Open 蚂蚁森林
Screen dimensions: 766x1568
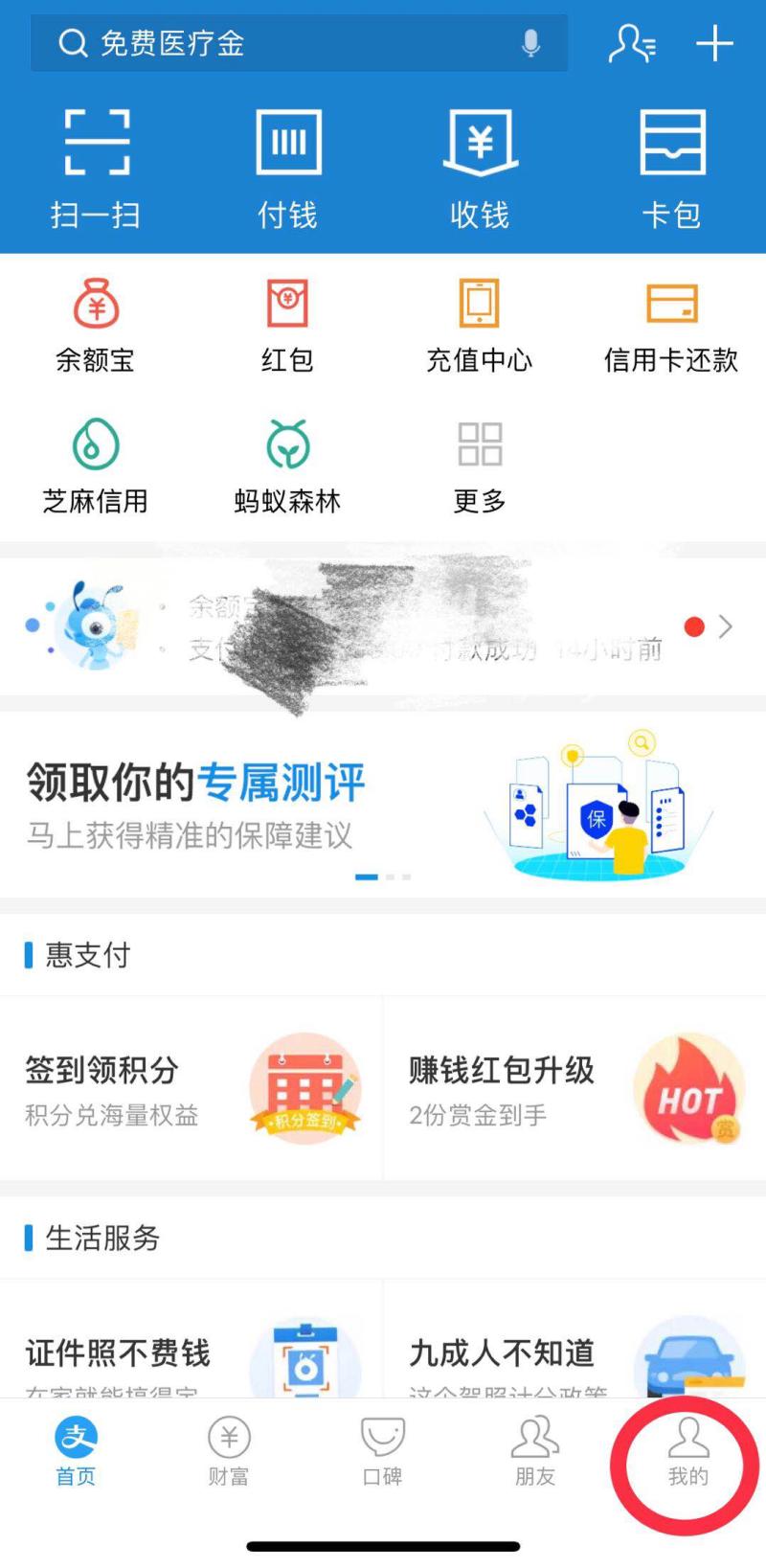point(287,466)
